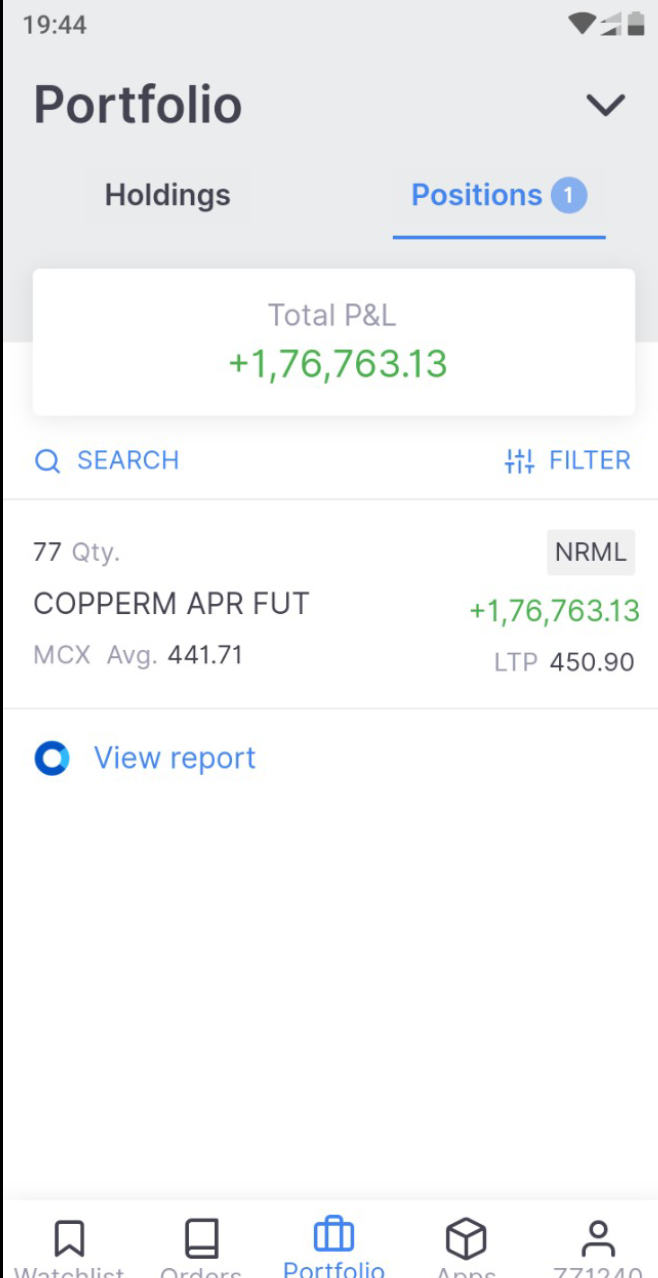Open the Apps tab
Viewport: 658px width, 1278px height.
tap(466, 1247)
